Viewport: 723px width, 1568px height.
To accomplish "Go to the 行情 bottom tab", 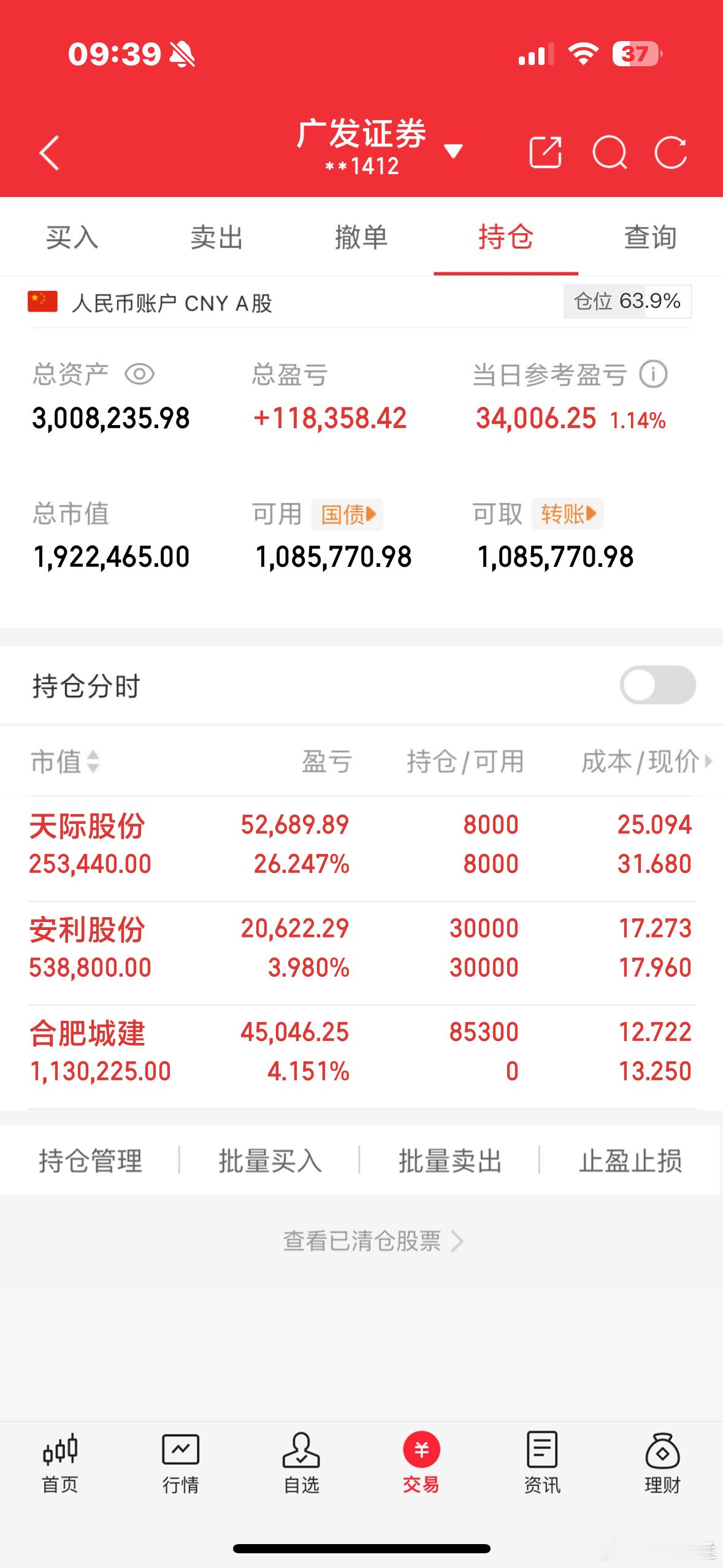I will (x=180, y=1464).
